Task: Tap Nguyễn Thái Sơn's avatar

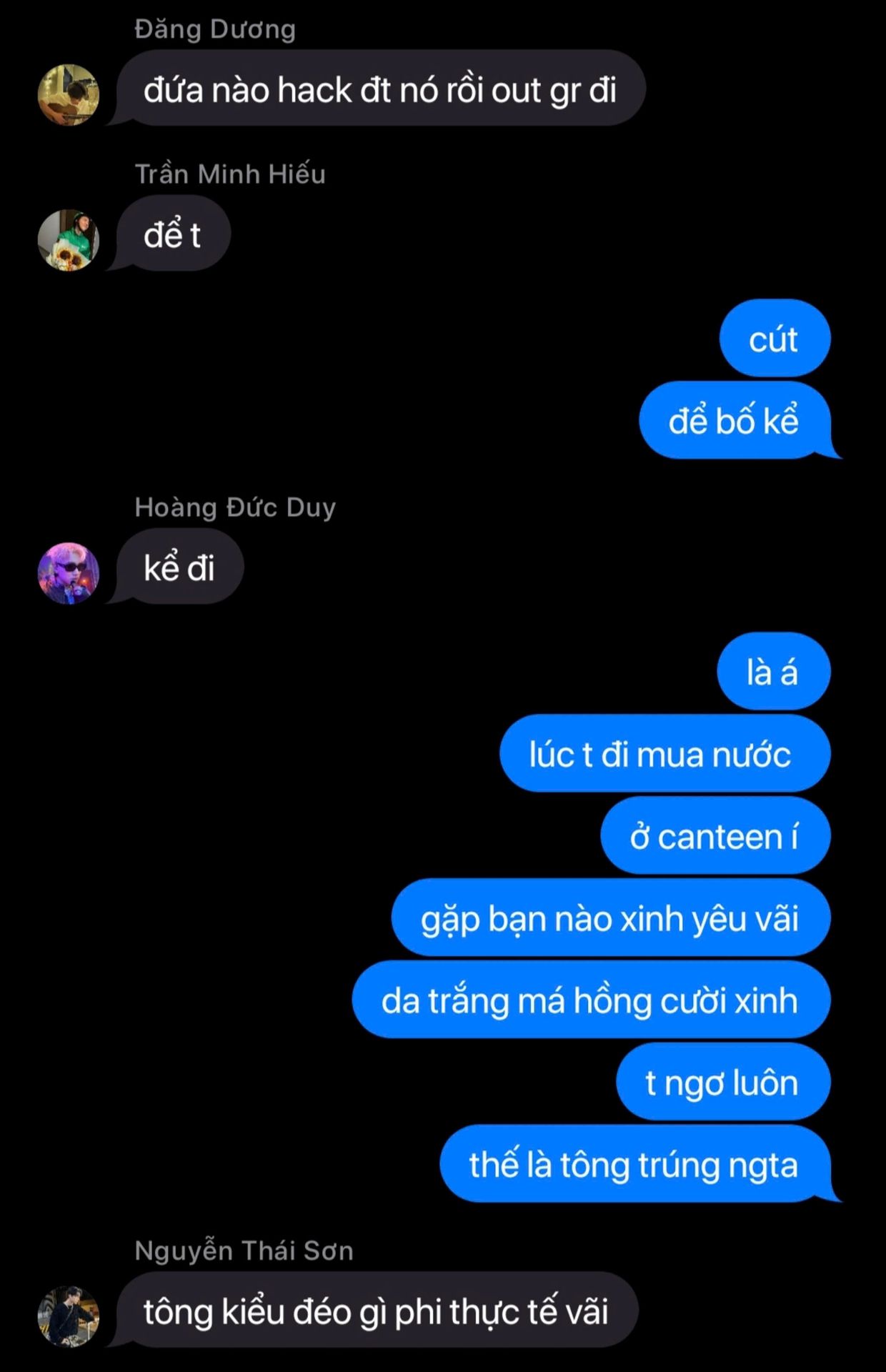Action: tap(68, 1316)
